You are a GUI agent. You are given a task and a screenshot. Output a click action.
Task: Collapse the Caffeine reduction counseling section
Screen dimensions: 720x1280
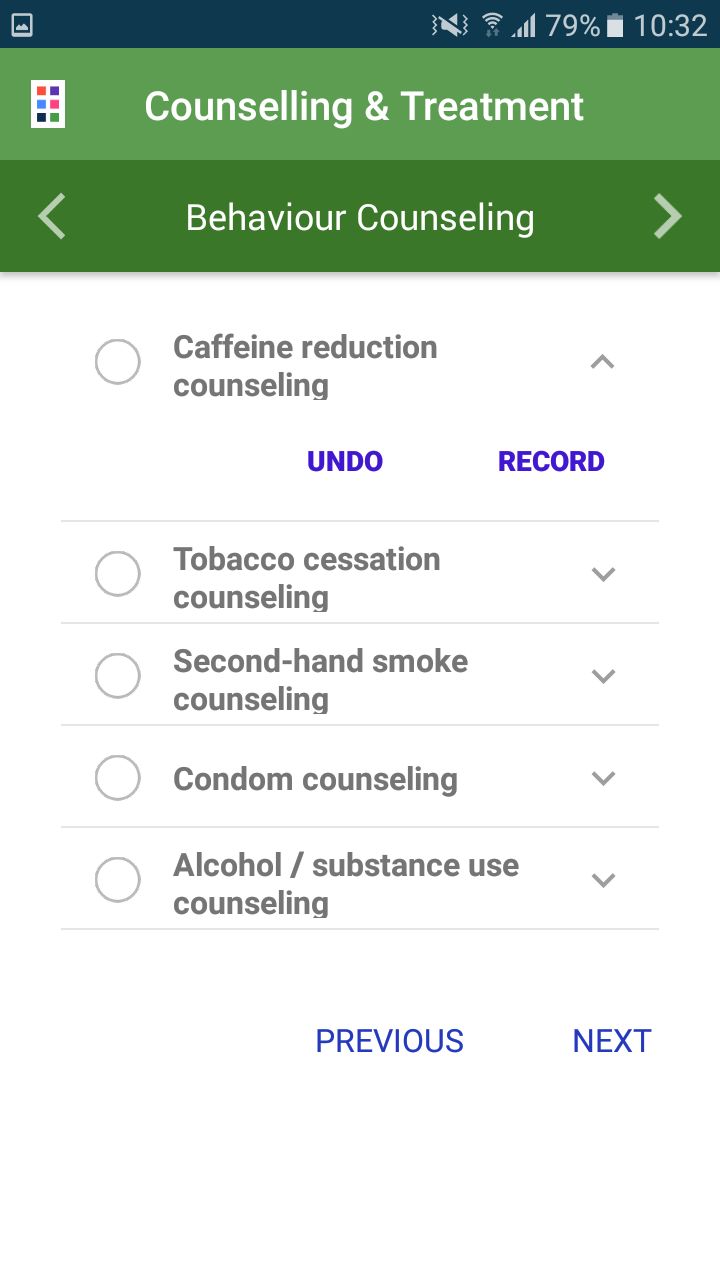[x=602, y=361]
